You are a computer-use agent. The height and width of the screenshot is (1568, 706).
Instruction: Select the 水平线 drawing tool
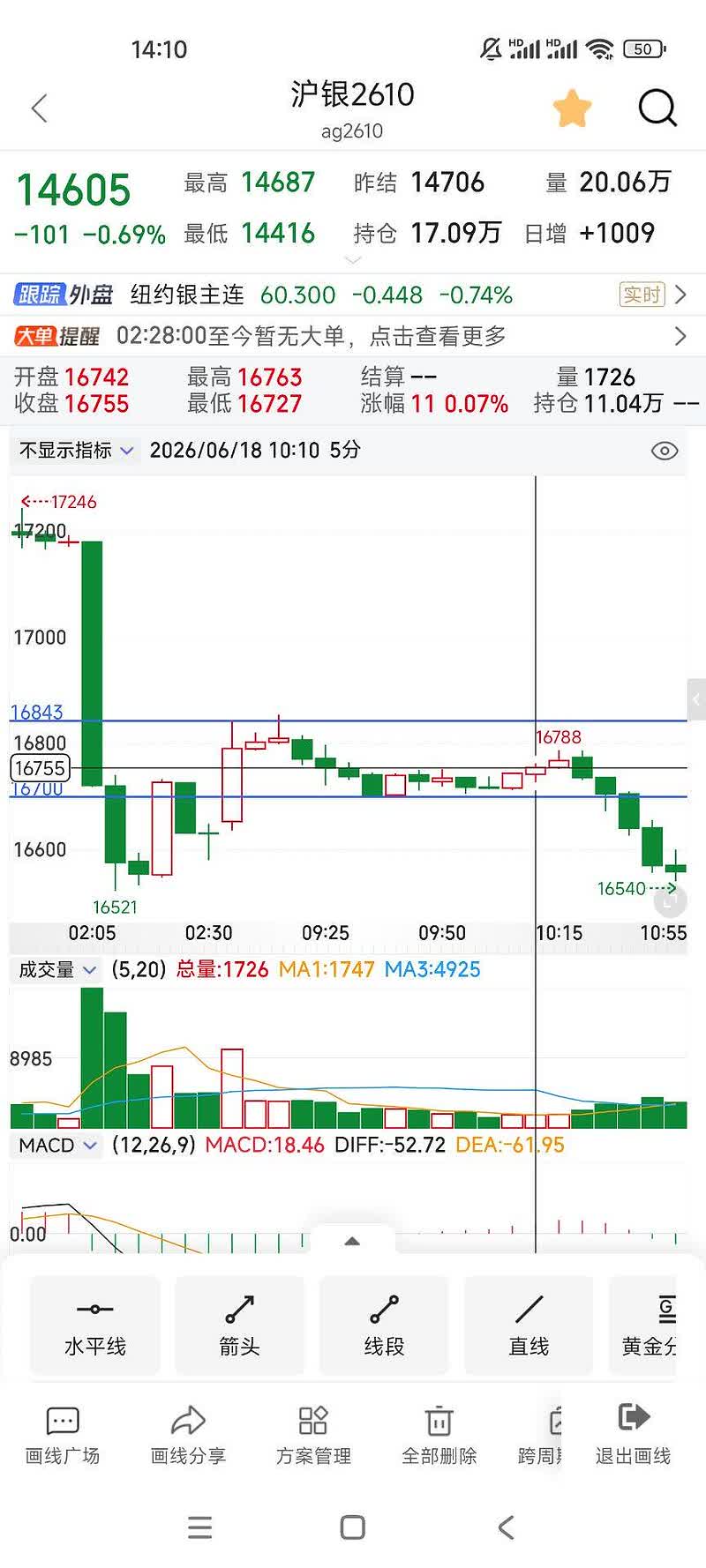(95, 1325)
